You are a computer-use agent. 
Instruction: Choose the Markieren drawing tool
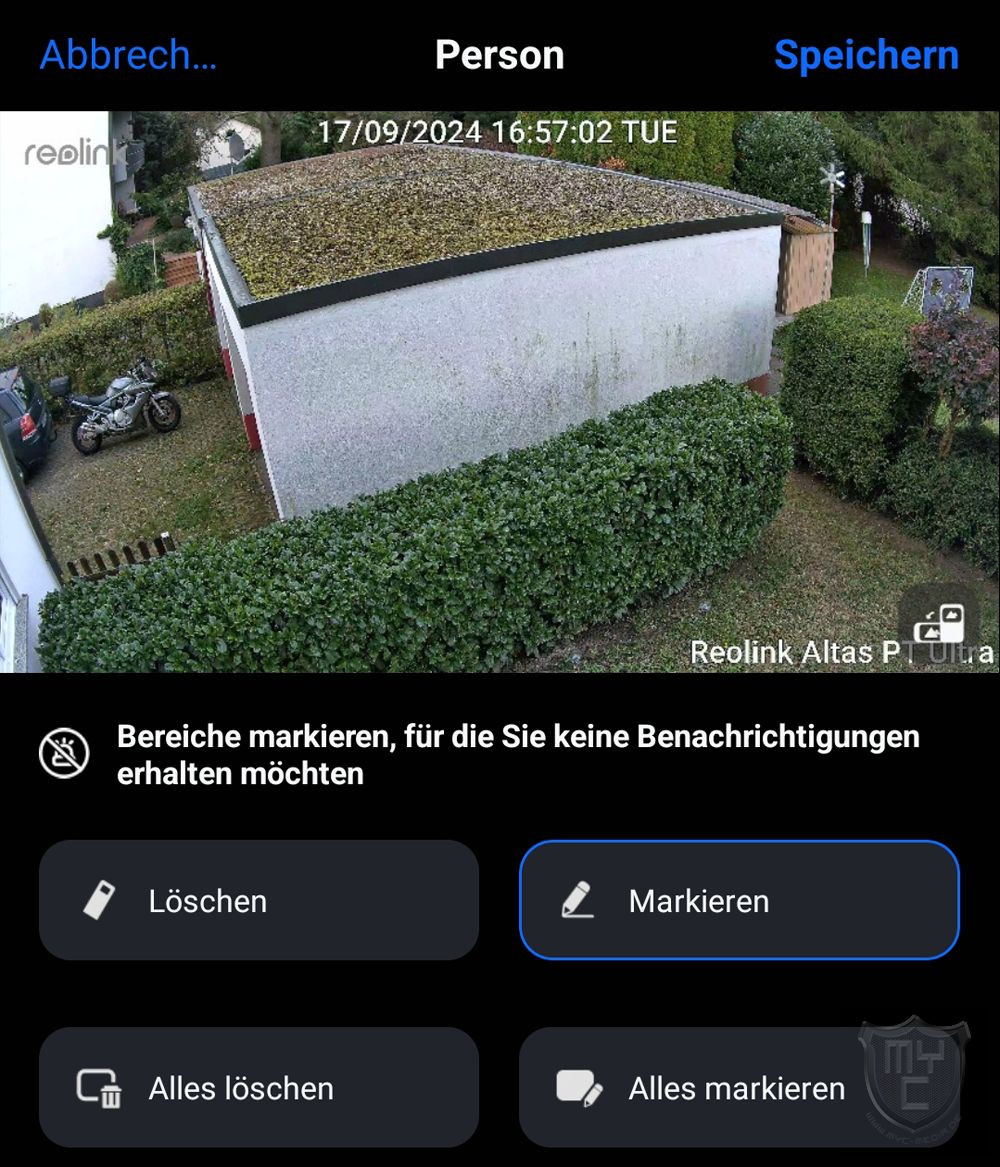coord(738,900)
